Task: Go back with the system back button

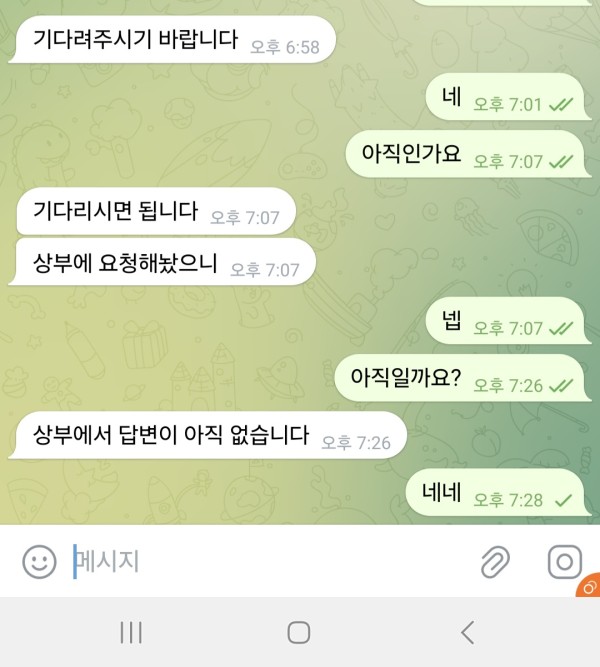Action: [x=467, y=632]
